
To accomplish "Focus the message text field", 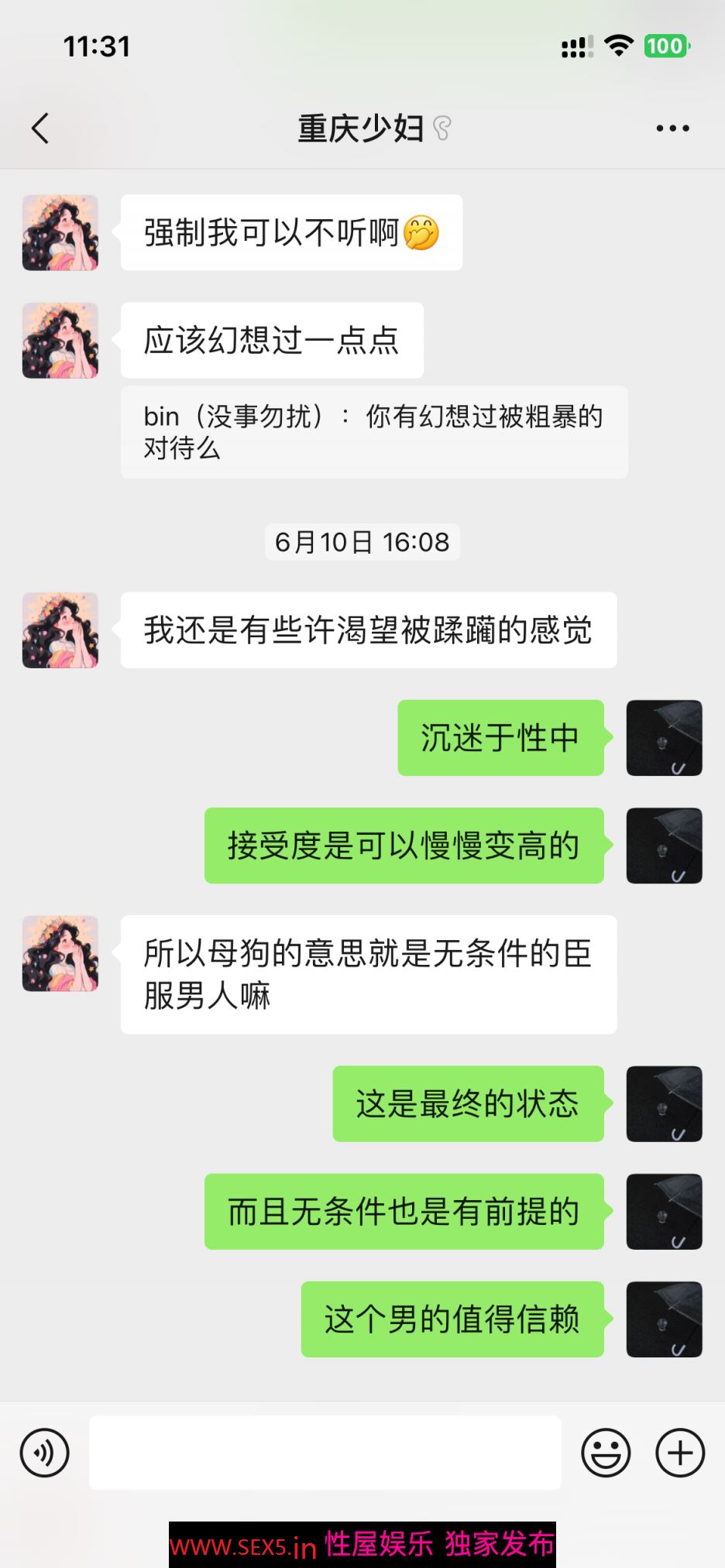I will [325, 1453].
